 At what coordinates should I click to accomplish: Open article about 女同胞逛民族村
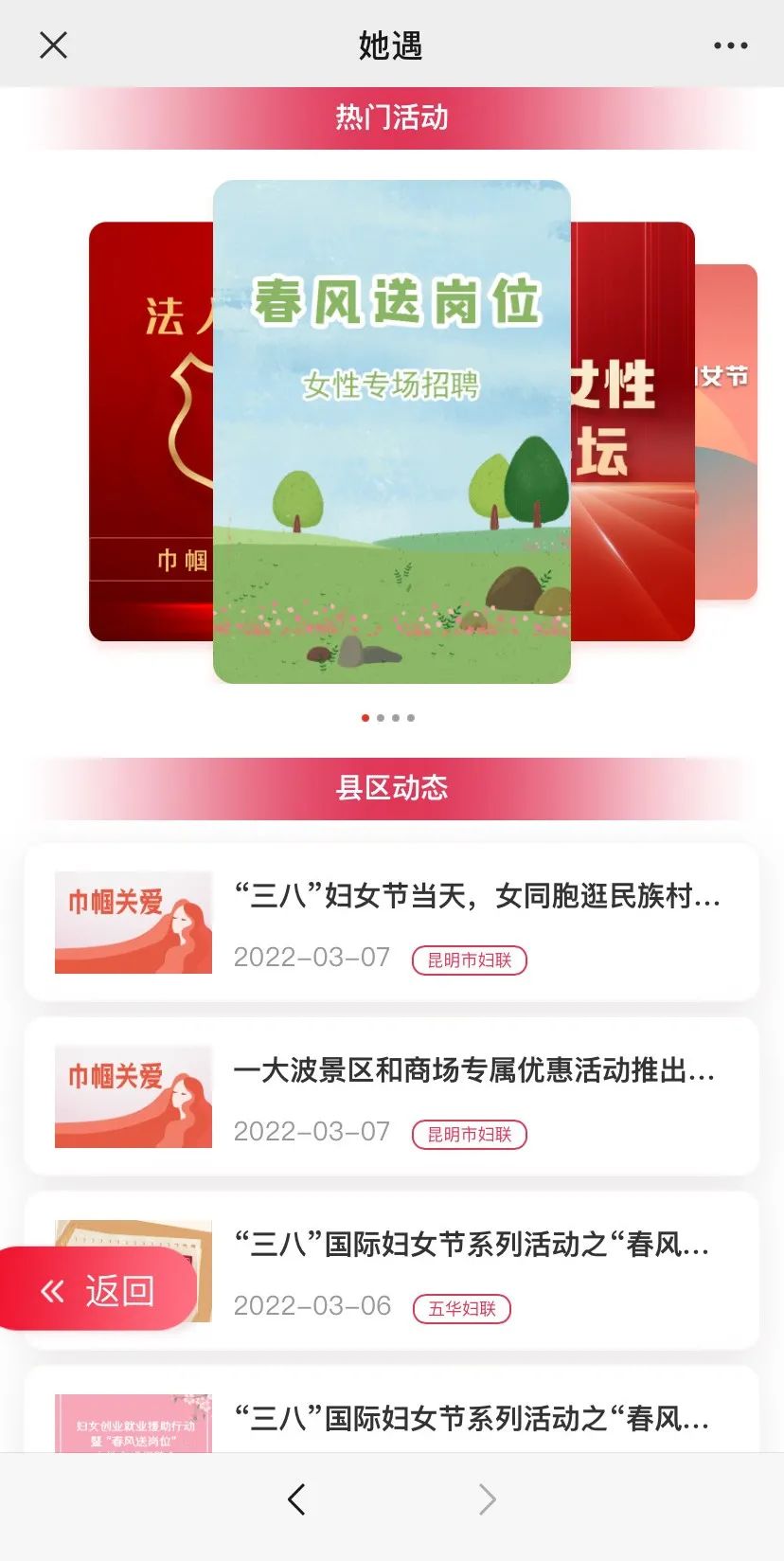coord(392,923)
